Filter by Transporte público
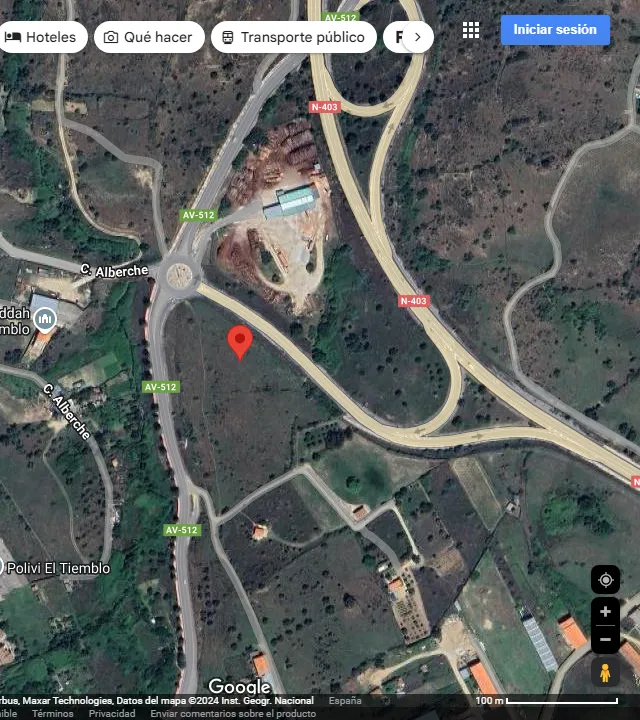Image resolution: width=640 pixels, height=720 pixels. coord(293,37)
